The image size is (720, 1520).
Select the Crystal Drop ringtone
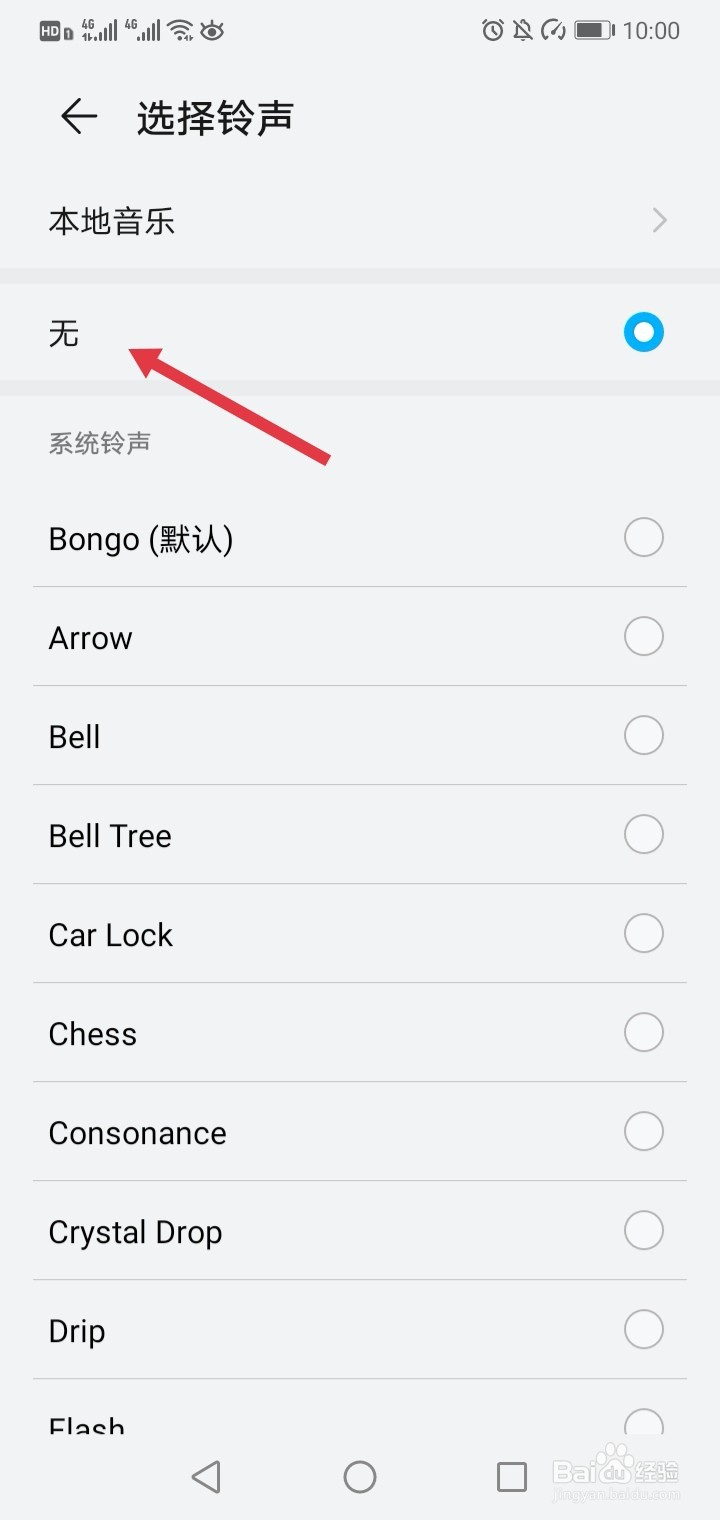tap(360, 1231)
